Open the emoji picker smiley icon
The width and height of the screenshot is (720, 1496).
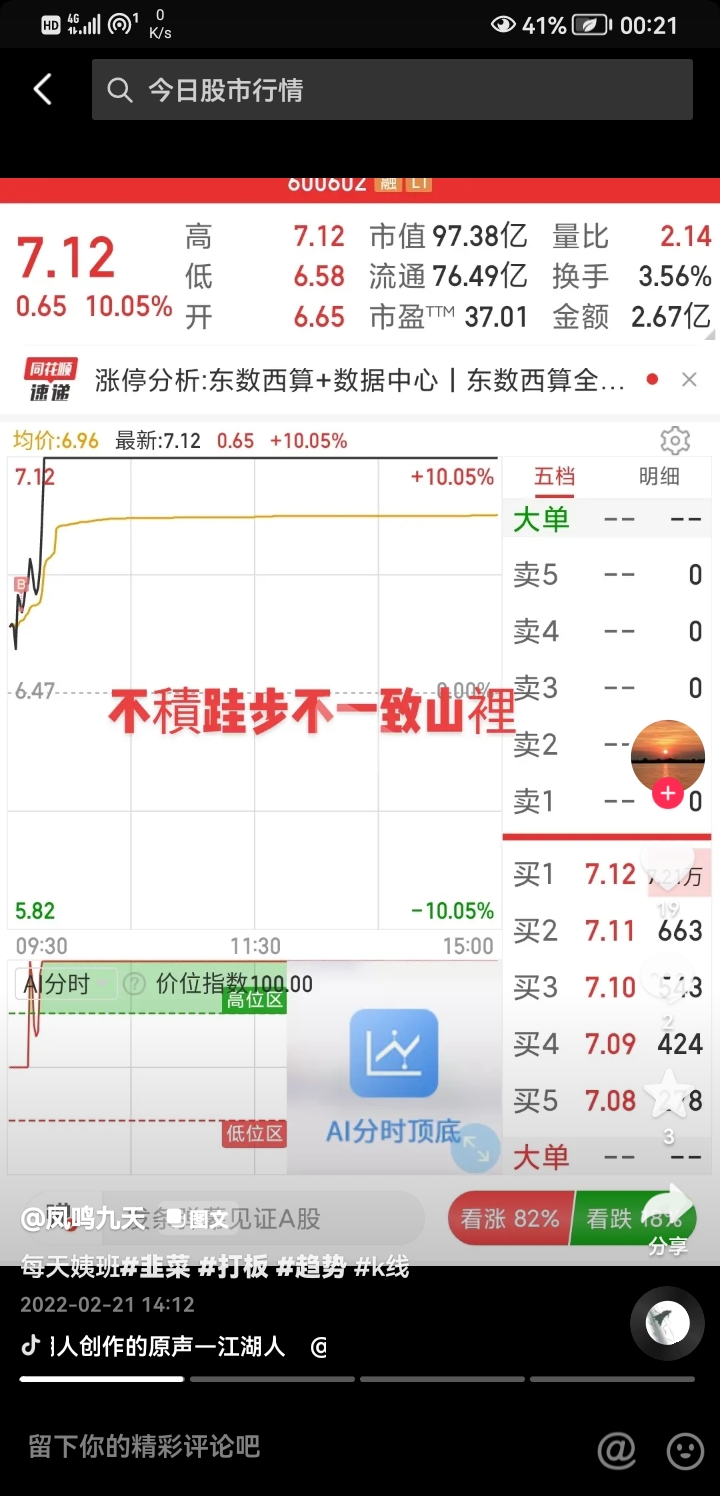tap(686, 1449)
